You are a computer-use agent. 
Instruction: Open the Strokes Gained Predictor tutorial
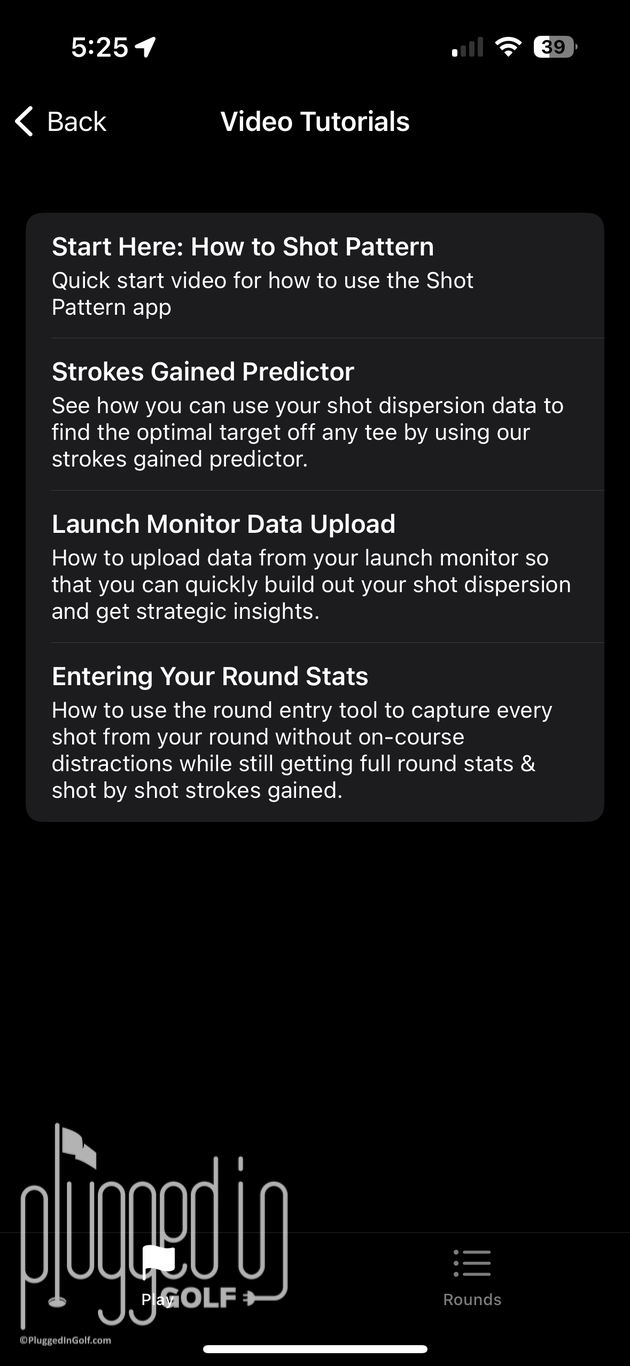tap(315, 415)
